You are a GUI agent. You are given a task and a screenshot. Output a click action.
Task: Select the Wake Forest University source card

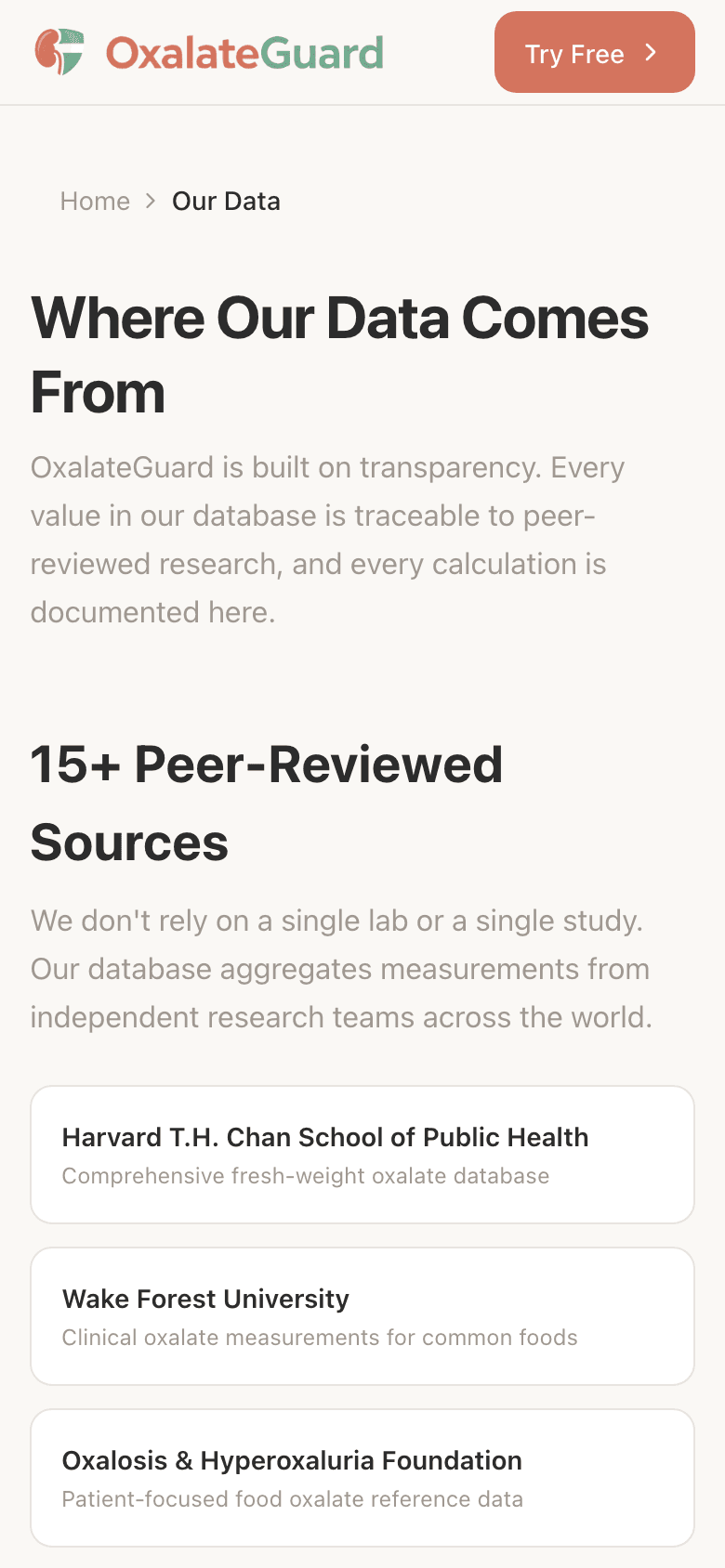(x=362, y=1315)
